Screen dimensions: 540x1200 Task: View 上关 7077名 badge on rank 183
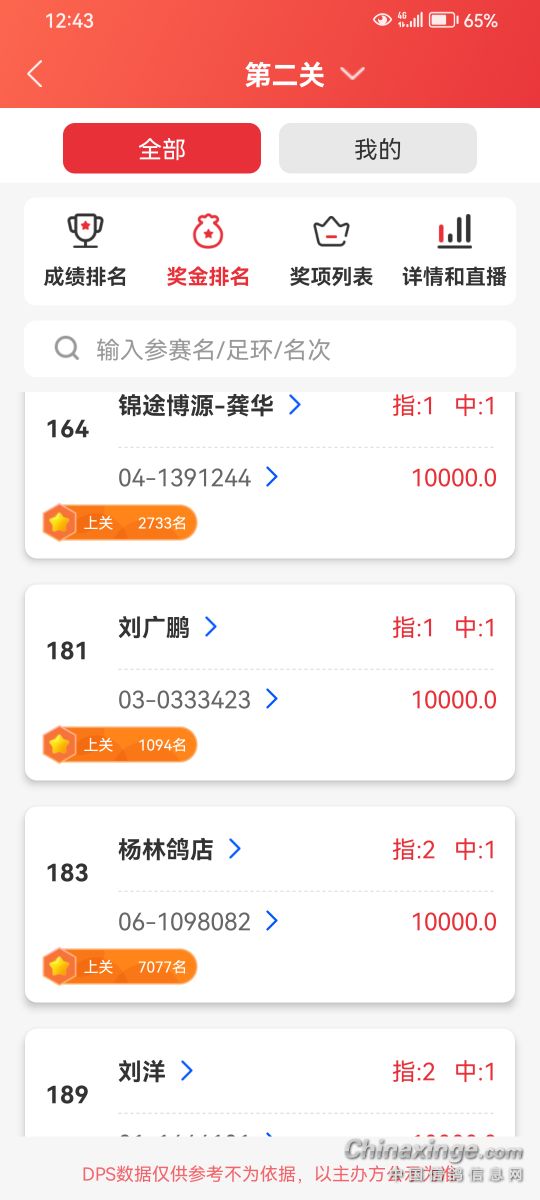(x=120, y=967)
